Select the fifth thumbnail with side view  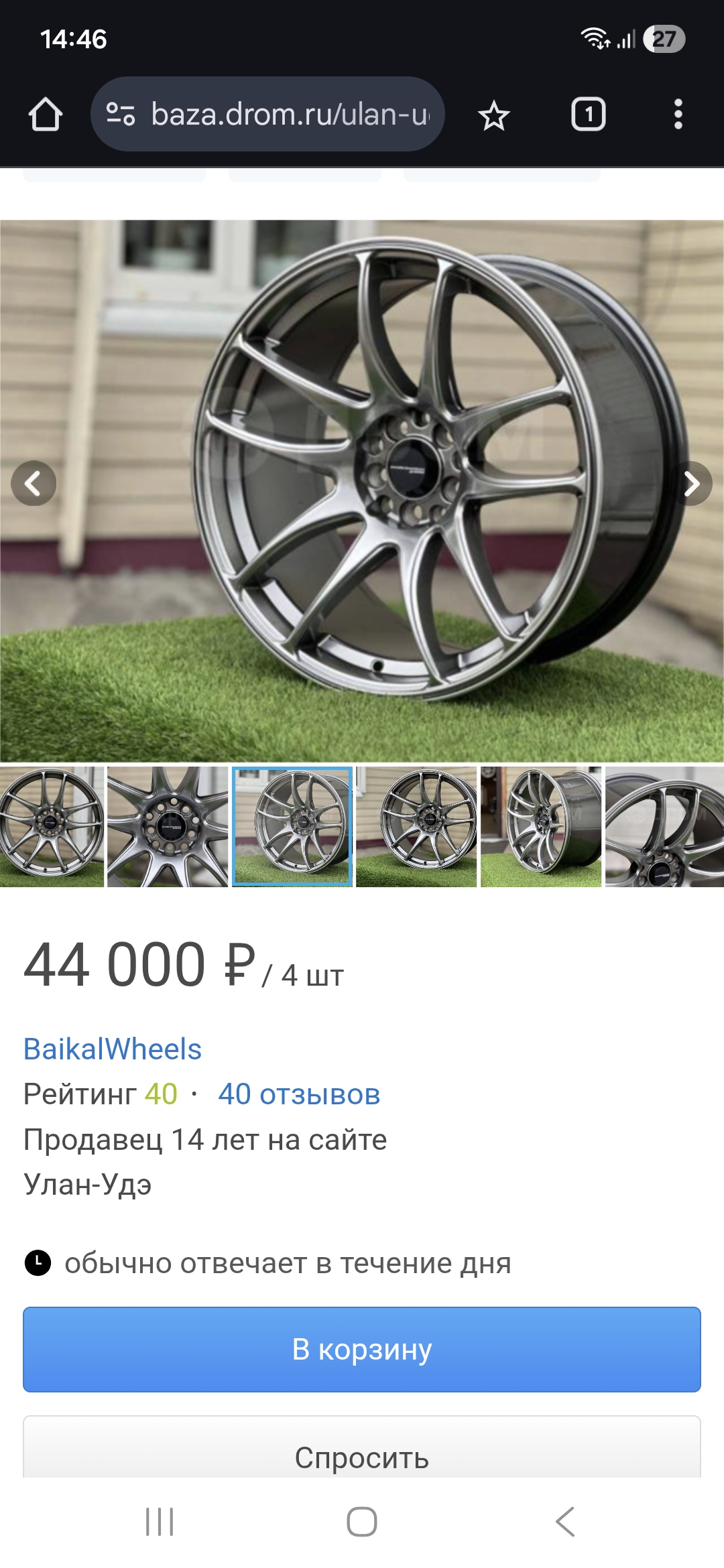541,827
